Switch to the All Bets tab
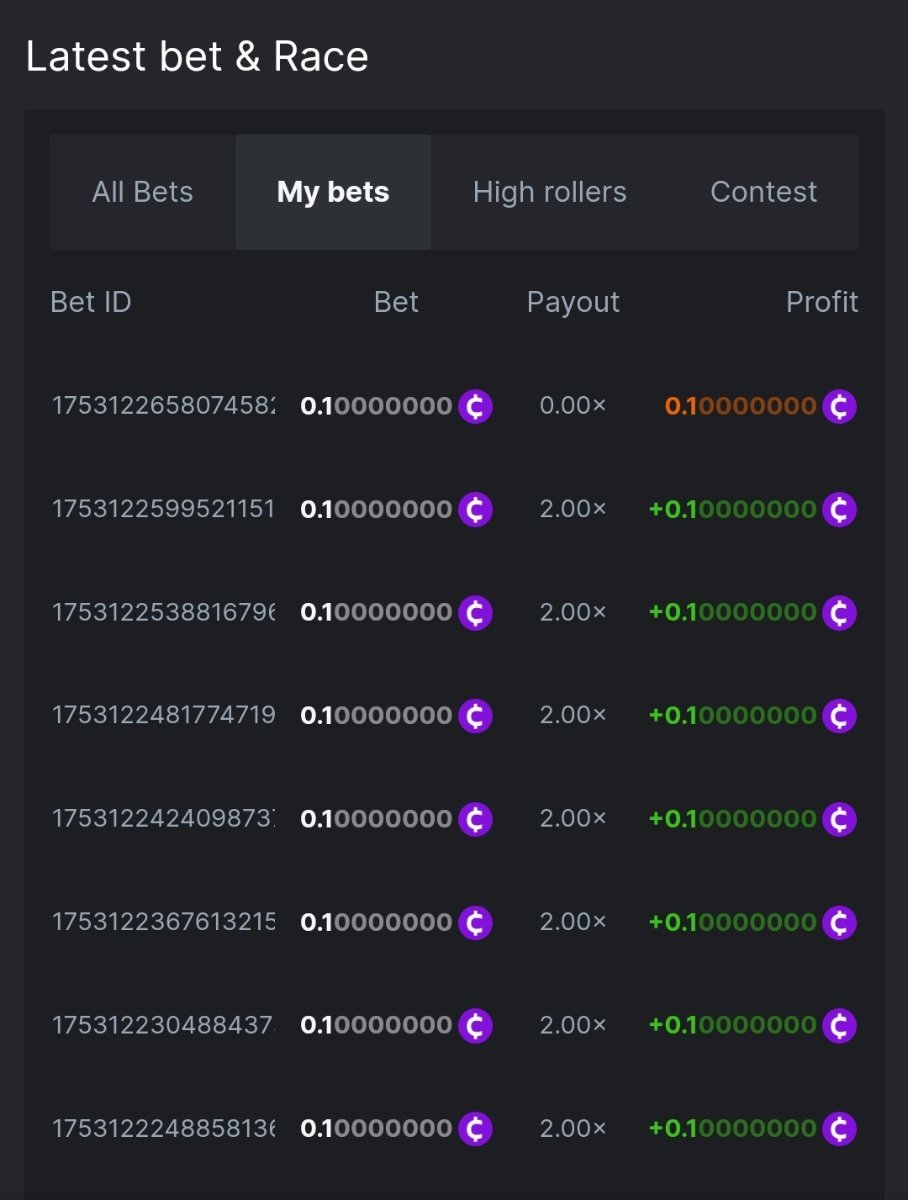 143,192
